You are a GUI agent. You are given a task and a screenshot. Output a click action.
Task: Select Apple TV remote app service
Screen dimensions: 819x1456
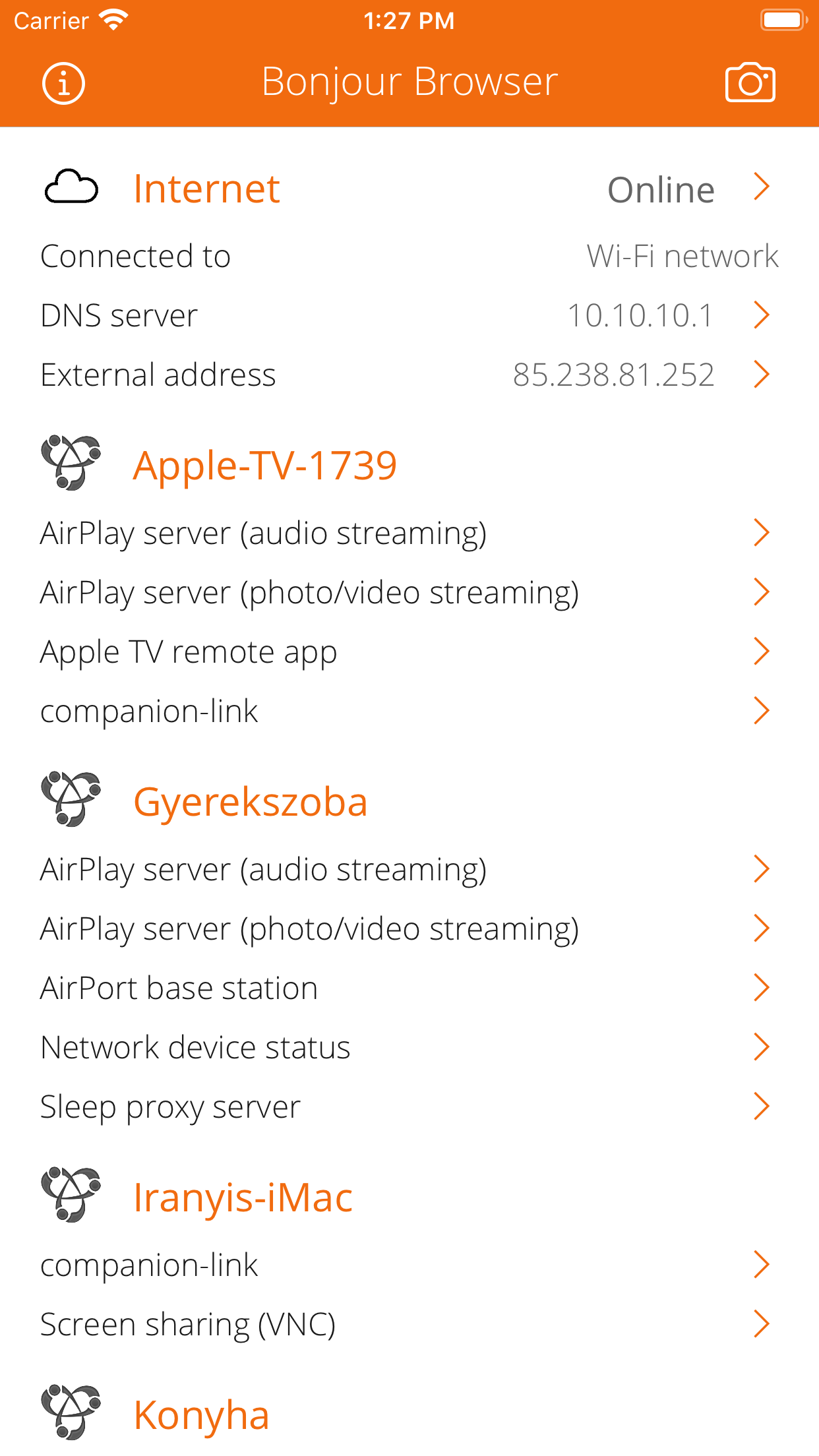pos(409,652)
